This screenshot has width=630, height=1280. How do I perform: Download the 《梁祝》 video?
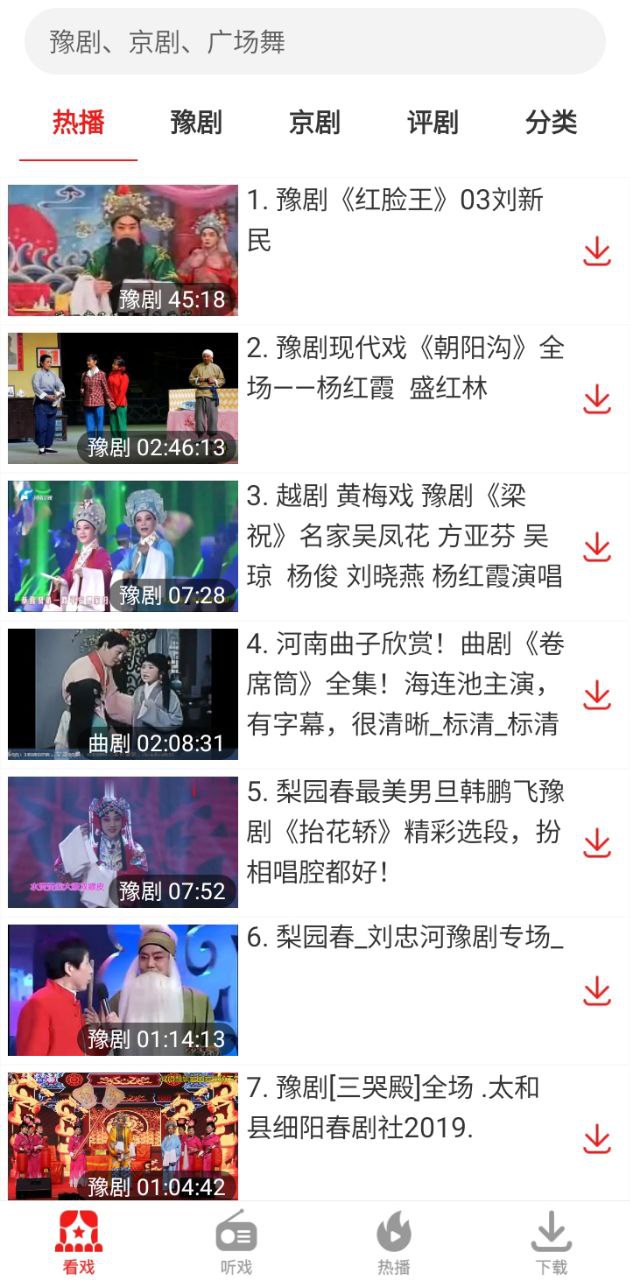coord(597,547)
